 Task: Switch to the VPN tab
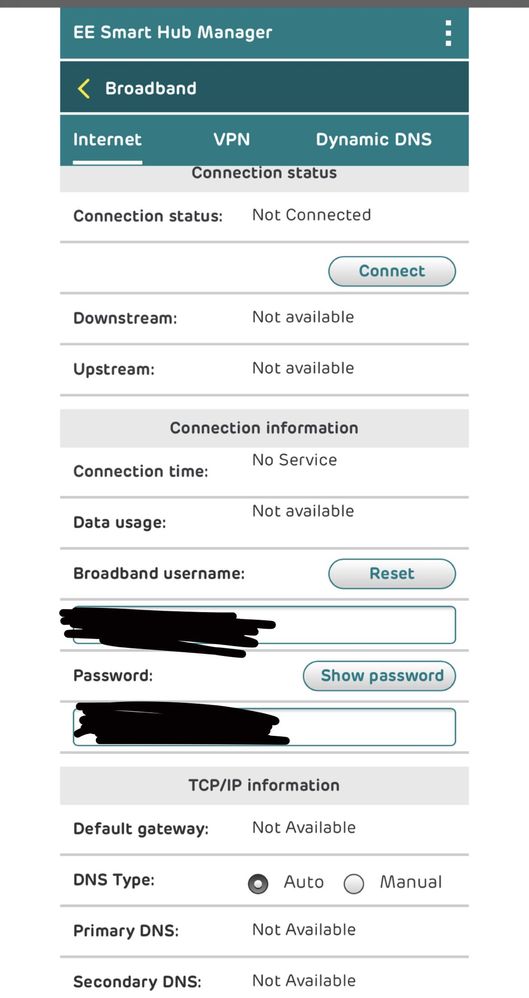(x=232, y=139)
